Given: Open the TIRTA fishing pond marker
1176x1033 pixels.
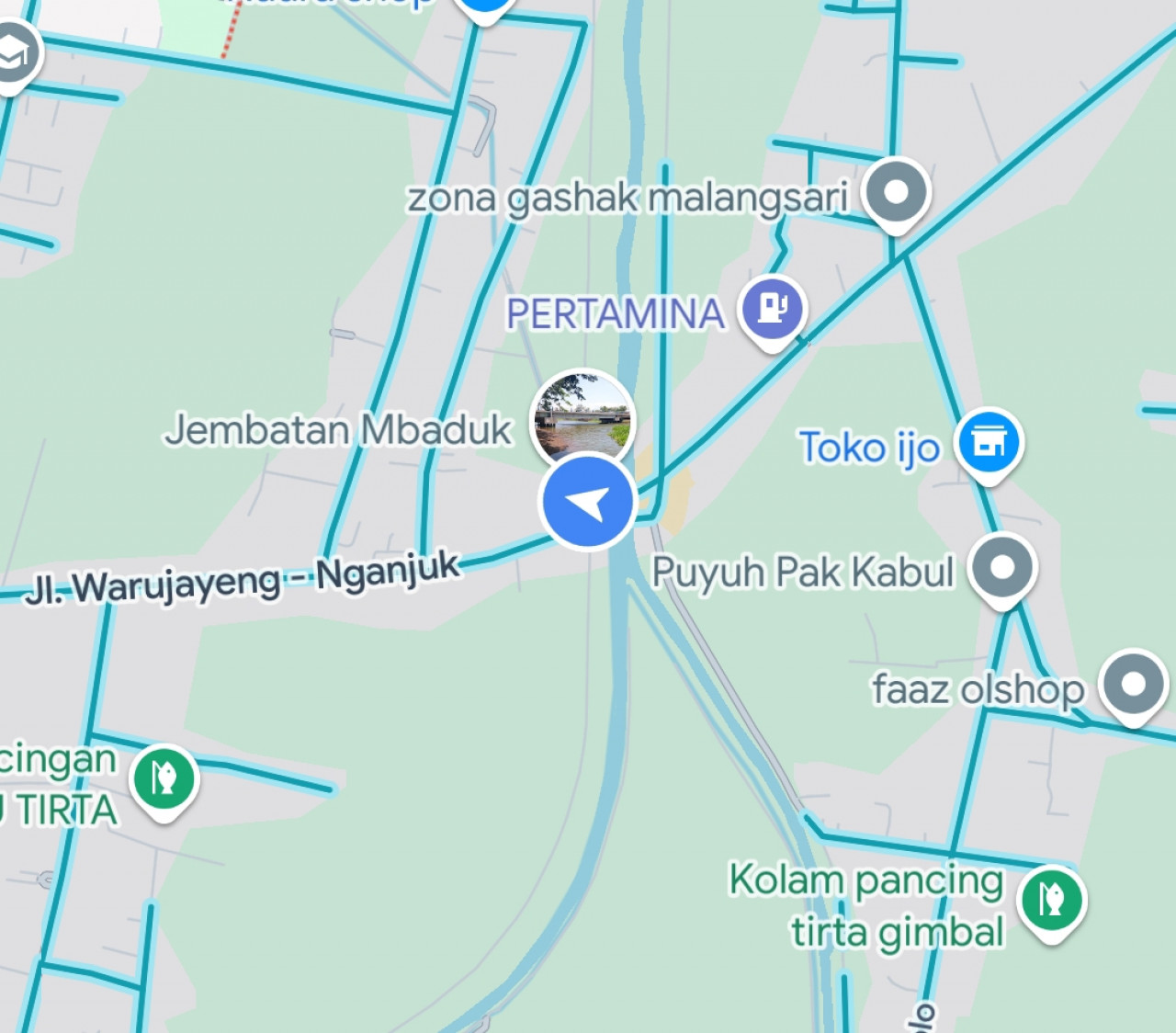Looking at the screenshot, I should click(164, 779).
